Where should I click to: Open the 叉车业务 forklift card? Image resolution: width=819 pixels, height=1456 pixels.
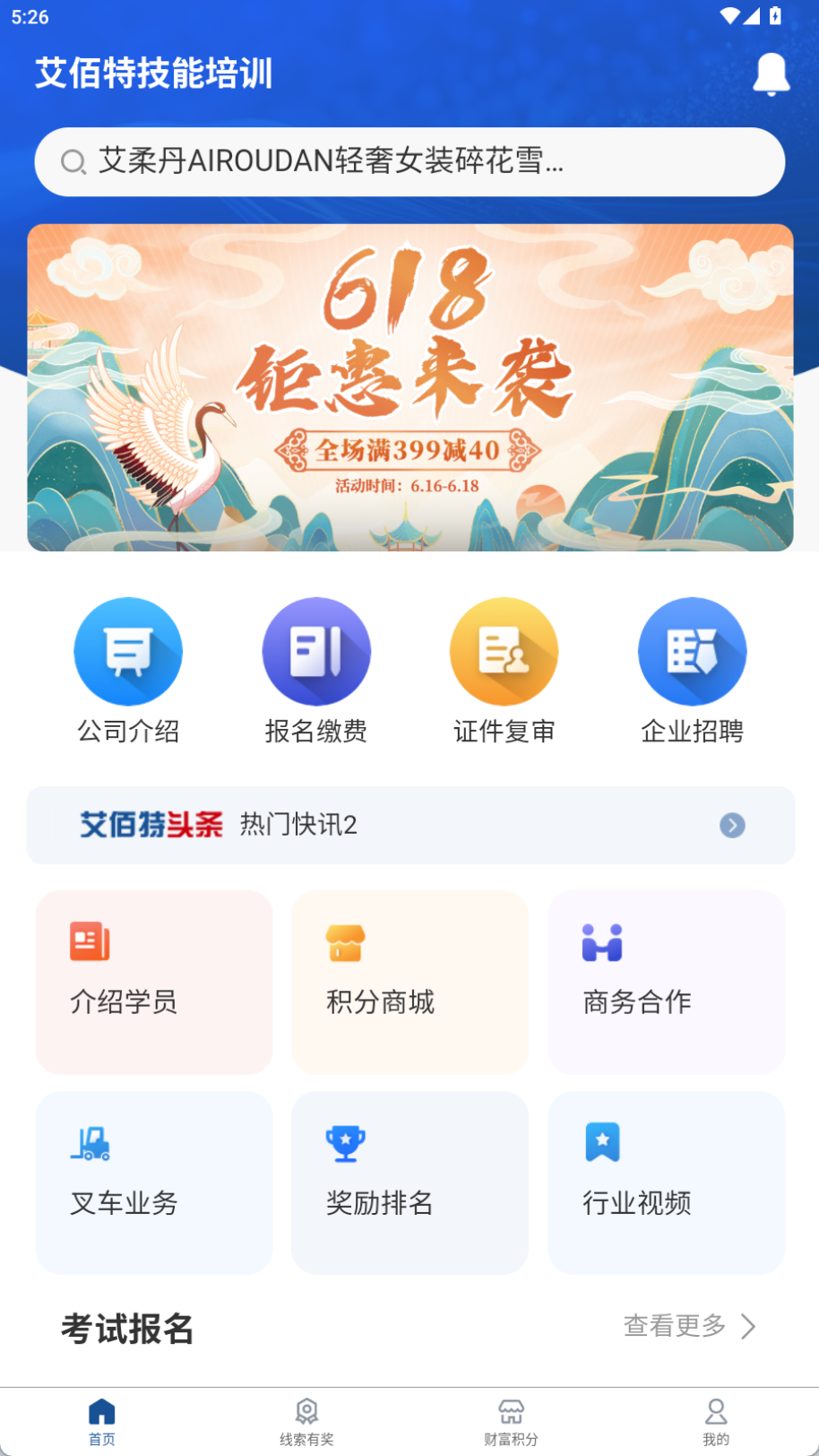[154, 1183]
